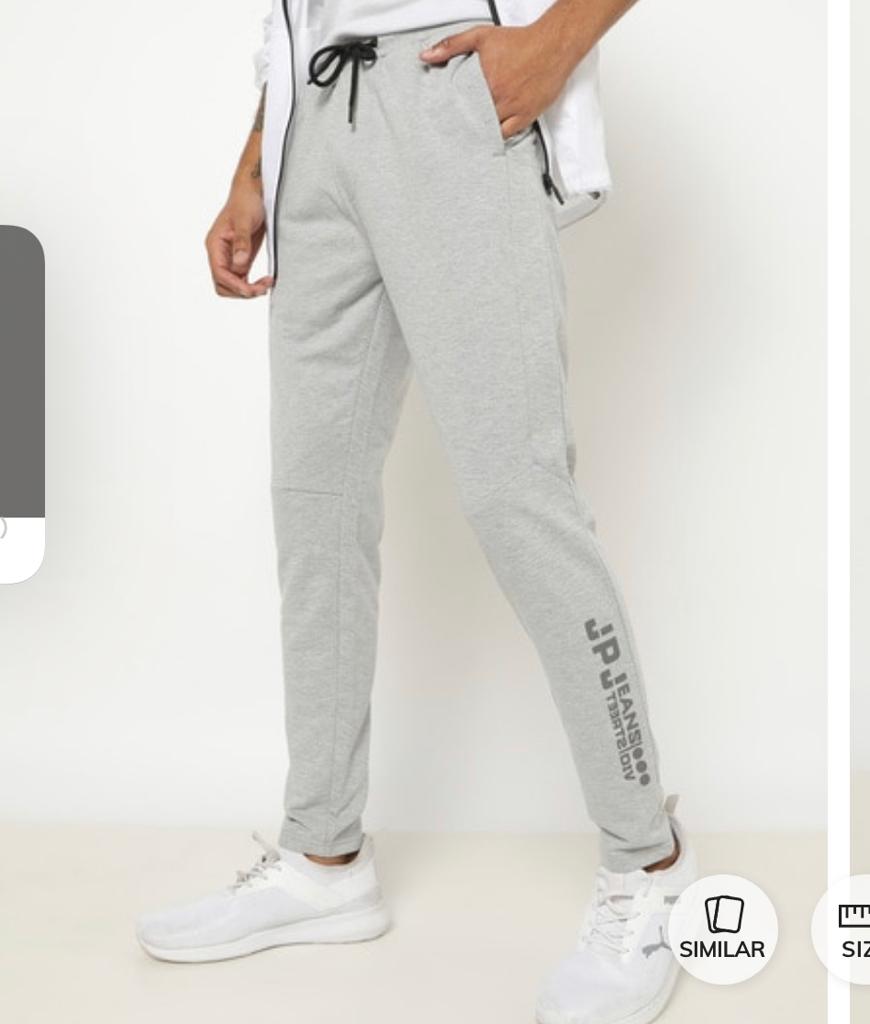Image resolution: width=870 pixels, height=1024 pixels.
Task: Tap the SIMILAR products button
Action: pos(722,929)
